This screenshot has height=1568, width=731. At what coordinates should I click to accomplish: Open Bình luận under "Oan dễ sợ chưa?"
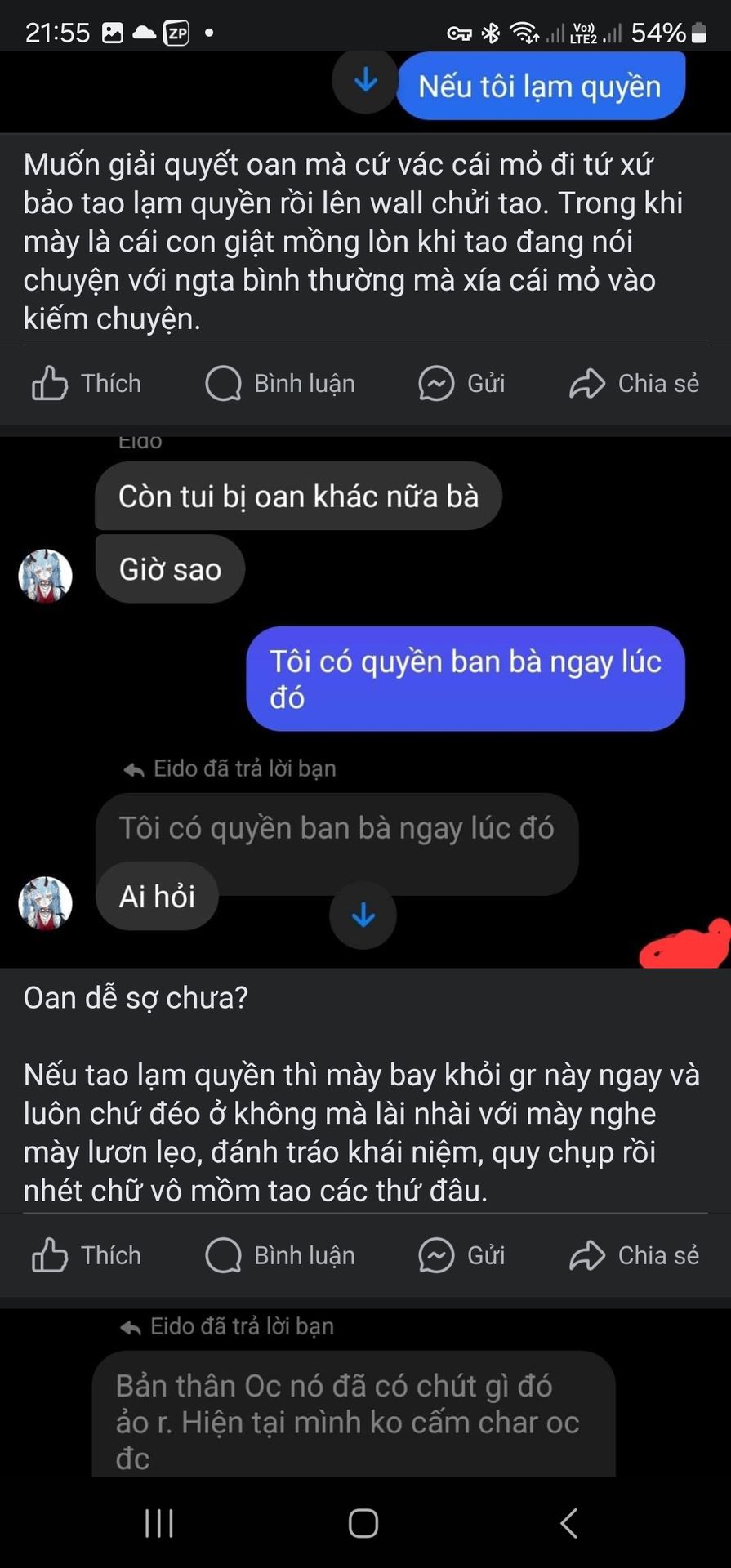click(x=280, y=1255)
